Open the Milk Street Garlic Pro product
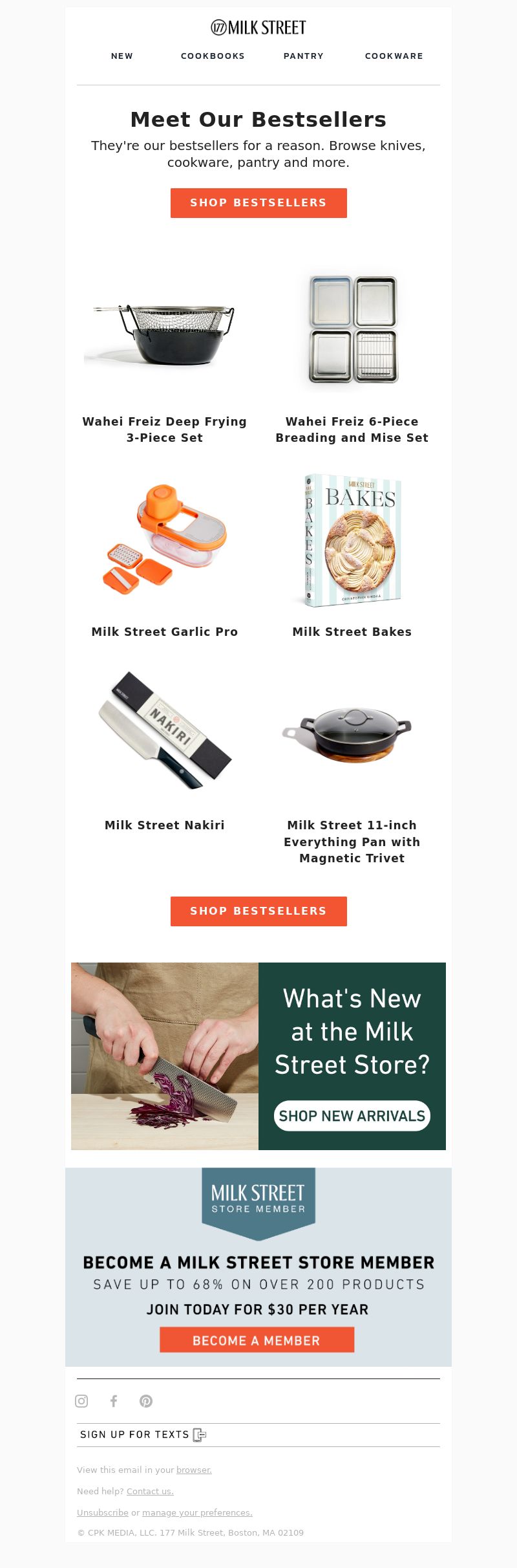This screenshot has width=517, height=1568. [164, 631]
